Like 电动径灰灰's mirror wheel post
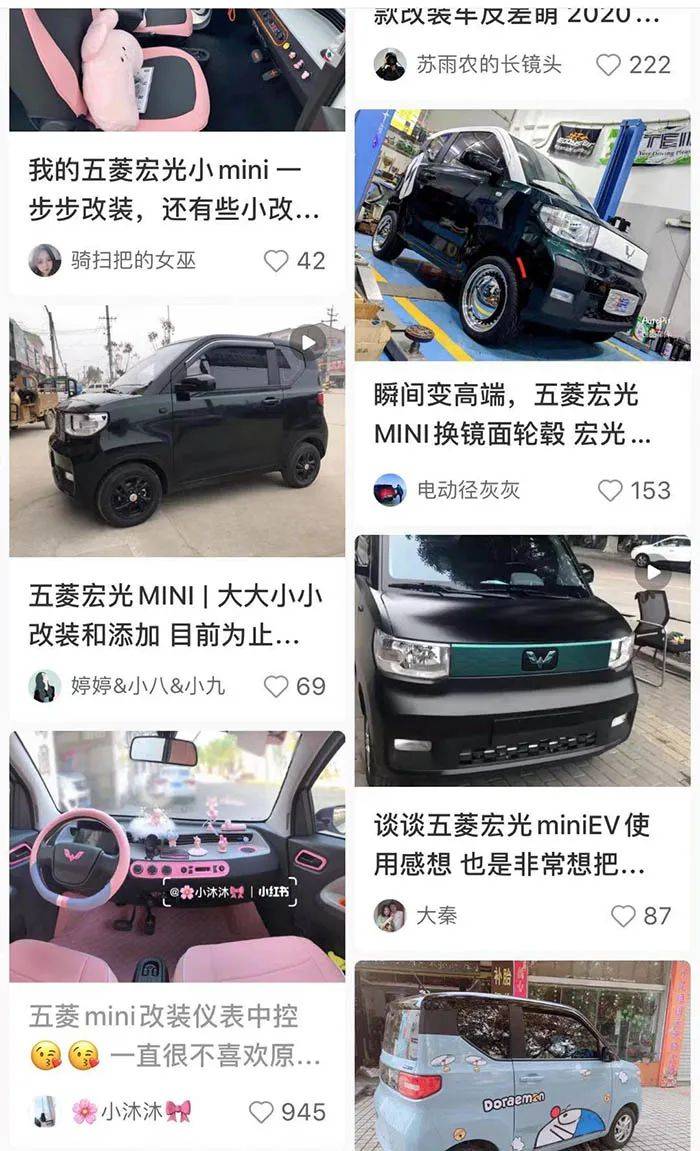This screenshot has width=700, height=1151. pos(610,490)
